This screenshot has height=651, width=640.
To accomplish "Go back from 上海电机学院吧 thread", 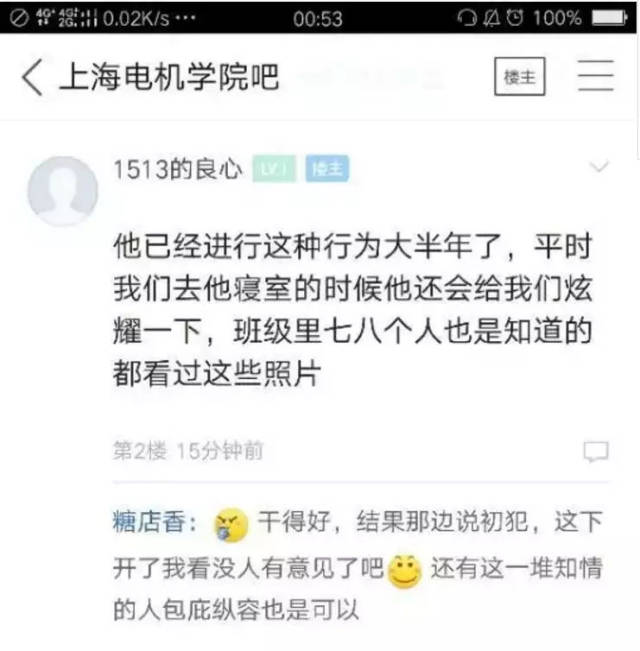I will (x=32, y=77).
